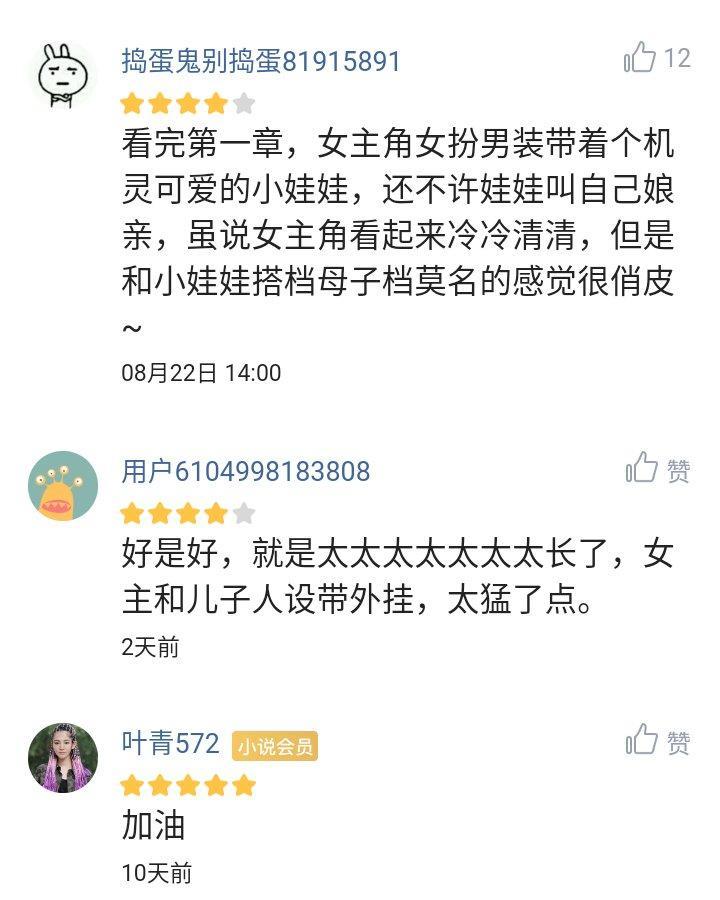The height and width of the screenshot is (900, 720).
Task: Like the review by 叶青572
Action: pyautogui.click(x=642, y=741)
